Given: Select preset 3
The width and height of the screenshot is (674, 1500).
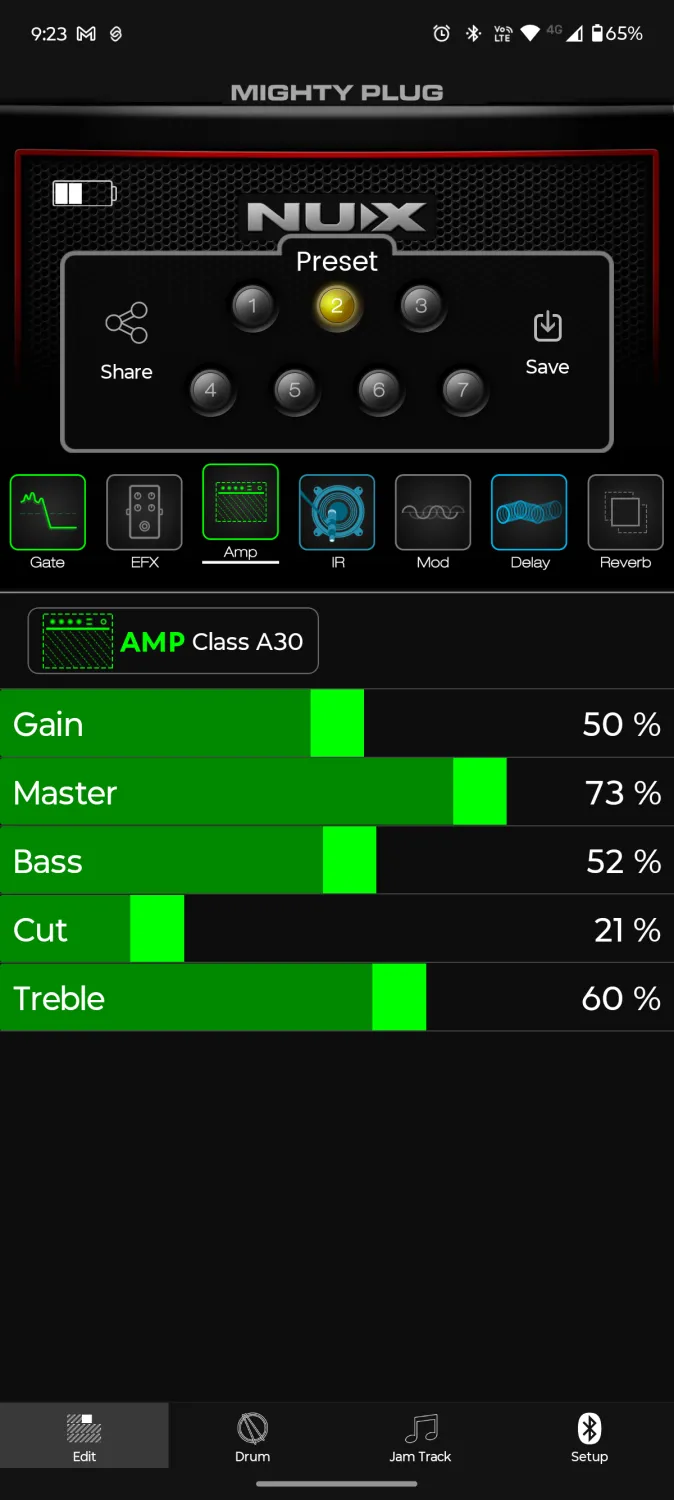Looking at the screenshot, I should tap(421, 306).
